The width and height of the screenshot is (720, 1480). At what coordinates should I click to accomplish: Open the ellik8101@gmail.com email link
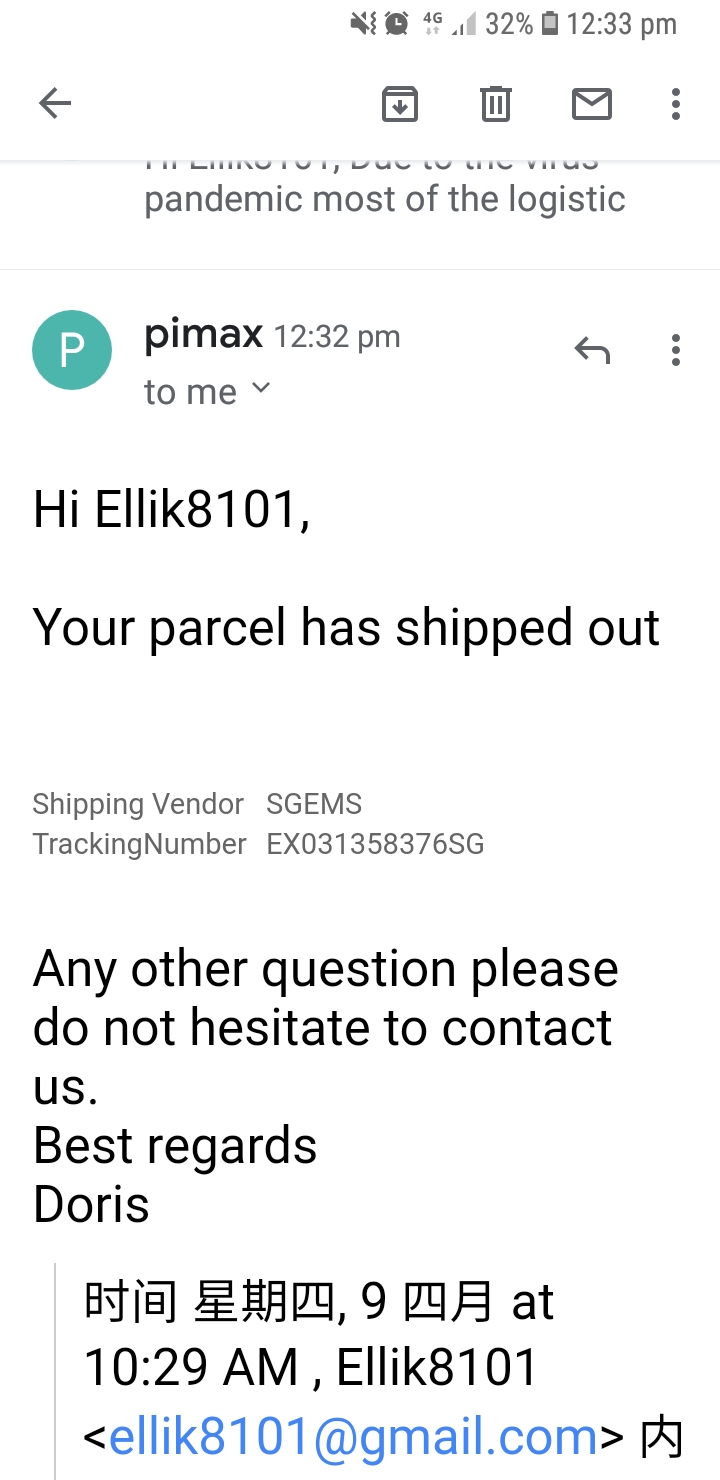pyautogui.click(x=353, y=1437)
